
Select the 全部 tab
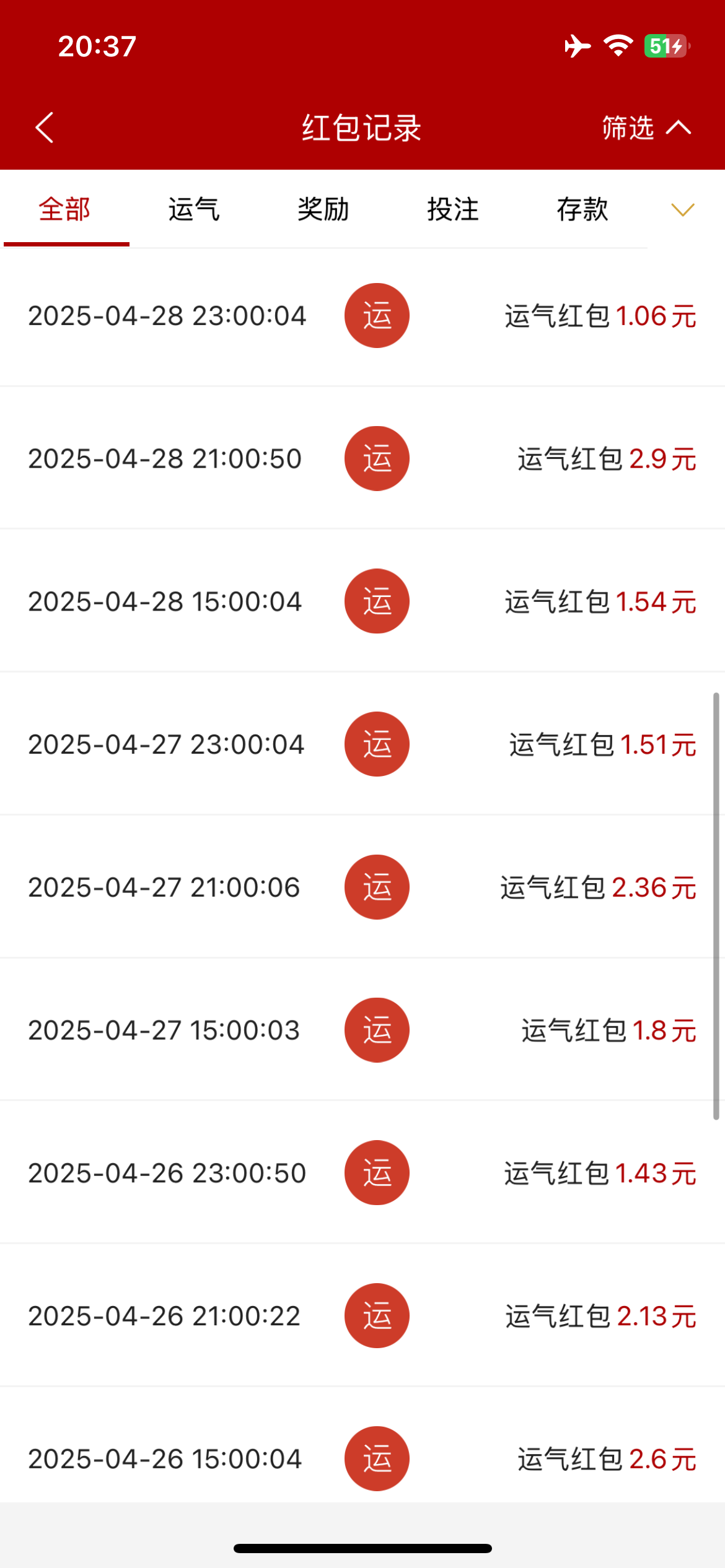[65, 209]
